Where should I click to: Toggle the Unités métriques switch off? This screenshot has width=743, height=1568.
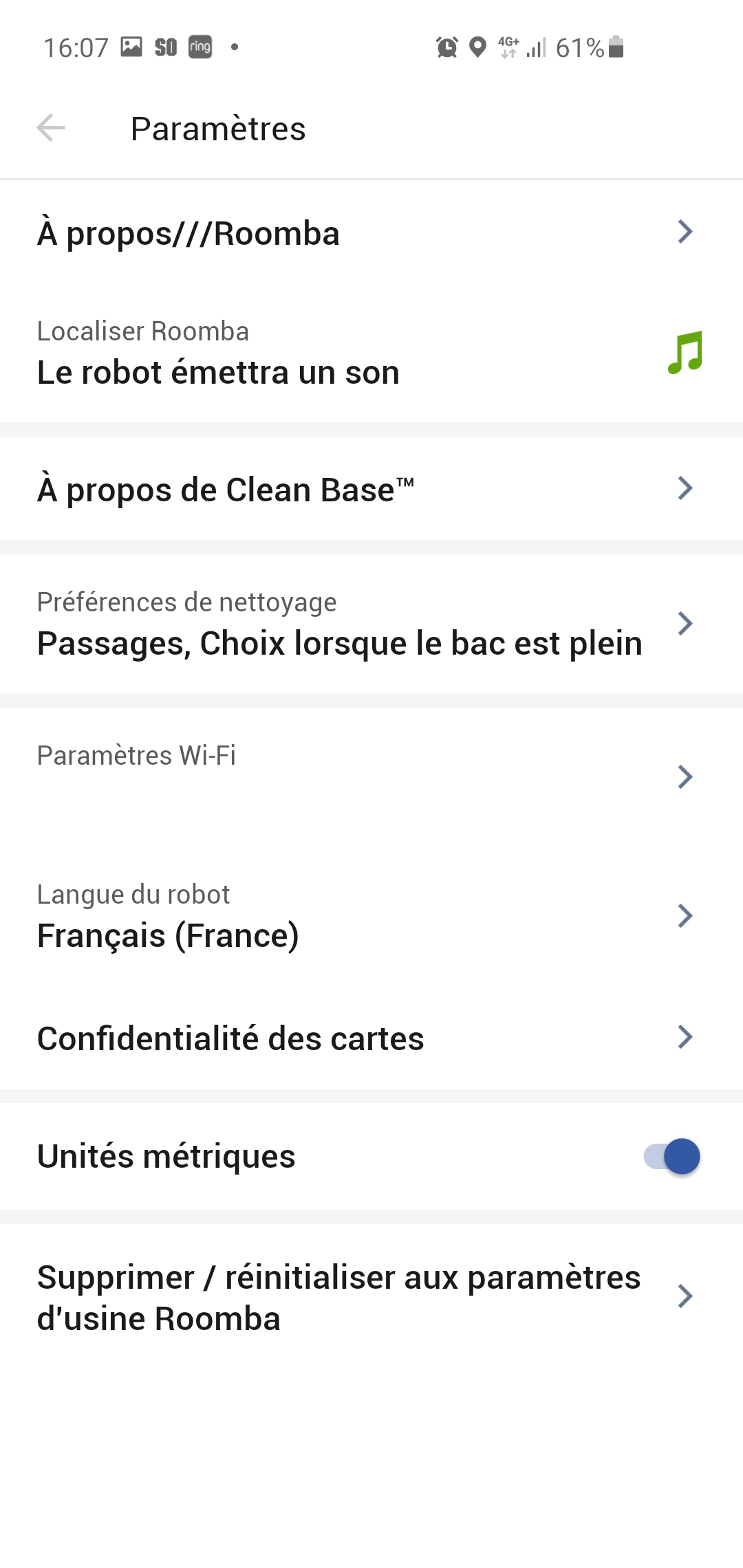pyautogui.click(x=671, y=1156)
